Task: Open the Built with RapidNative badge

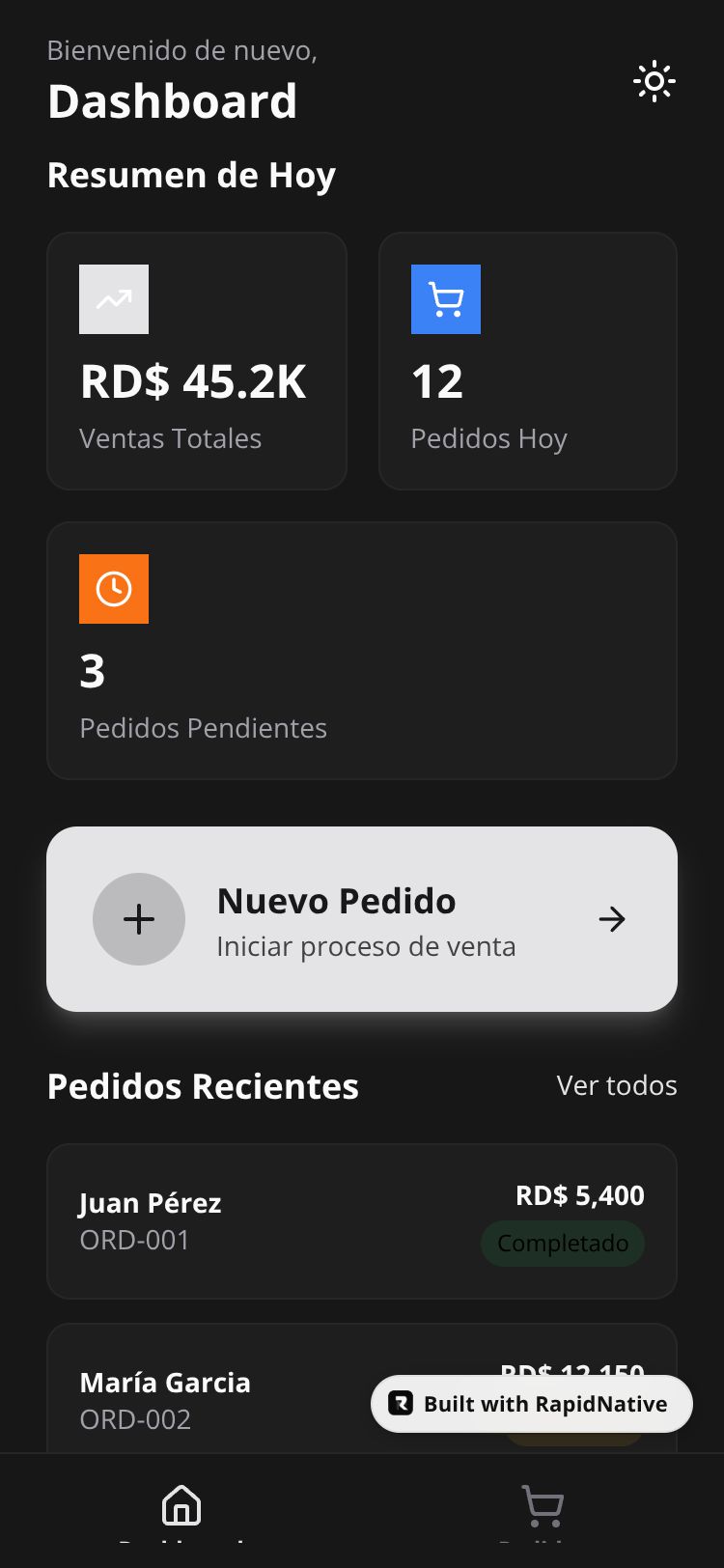Action: (x=532, y=1404)
